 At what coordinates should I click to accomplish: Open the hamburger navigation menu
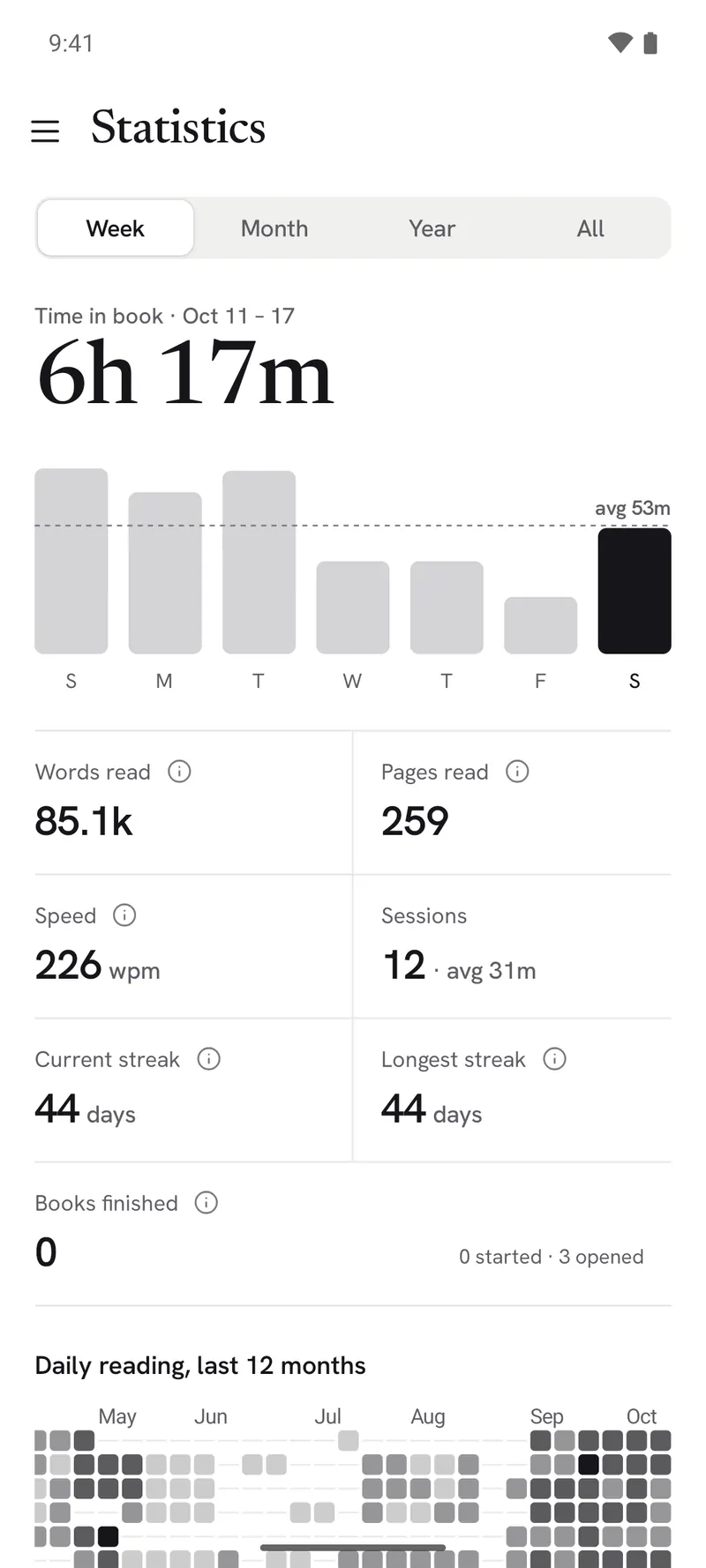pos(45,131)
